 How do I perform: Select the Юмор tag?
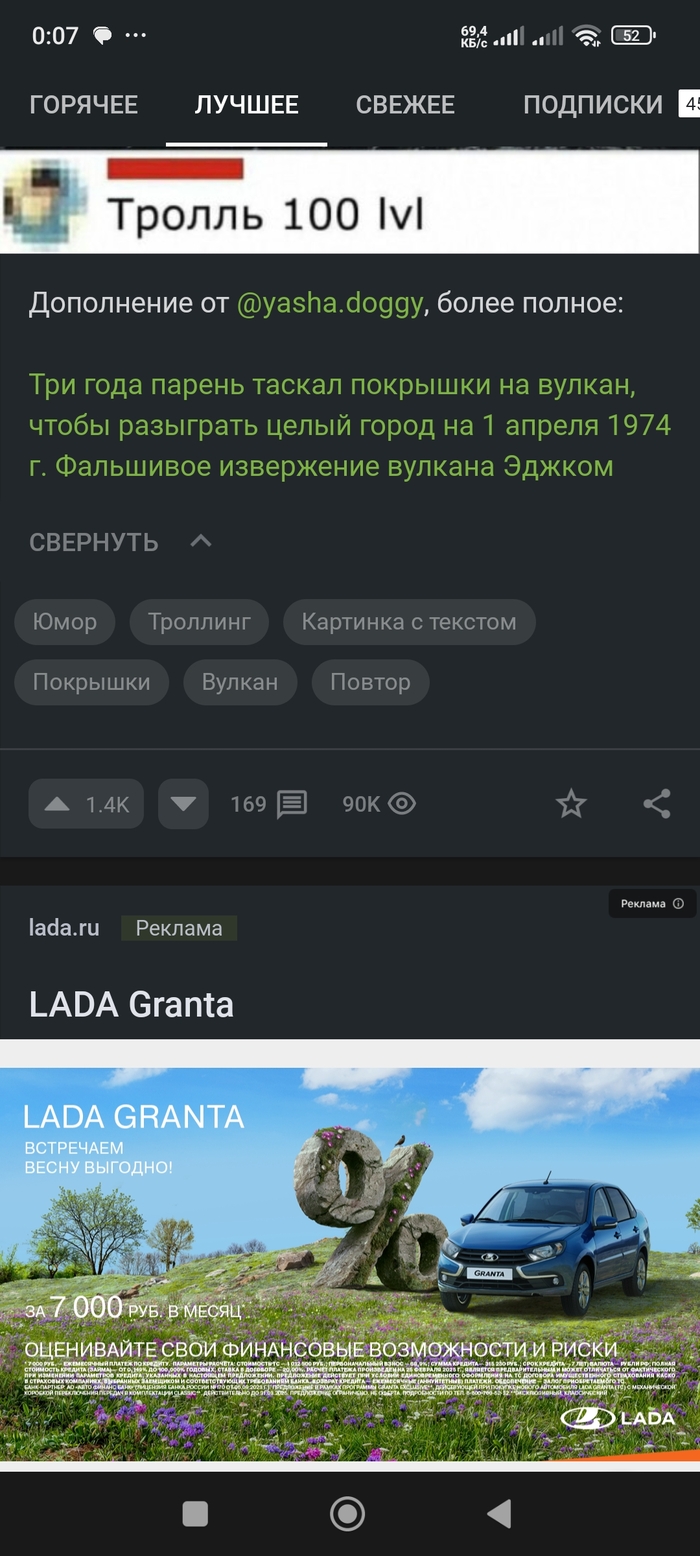coord(65,622)
